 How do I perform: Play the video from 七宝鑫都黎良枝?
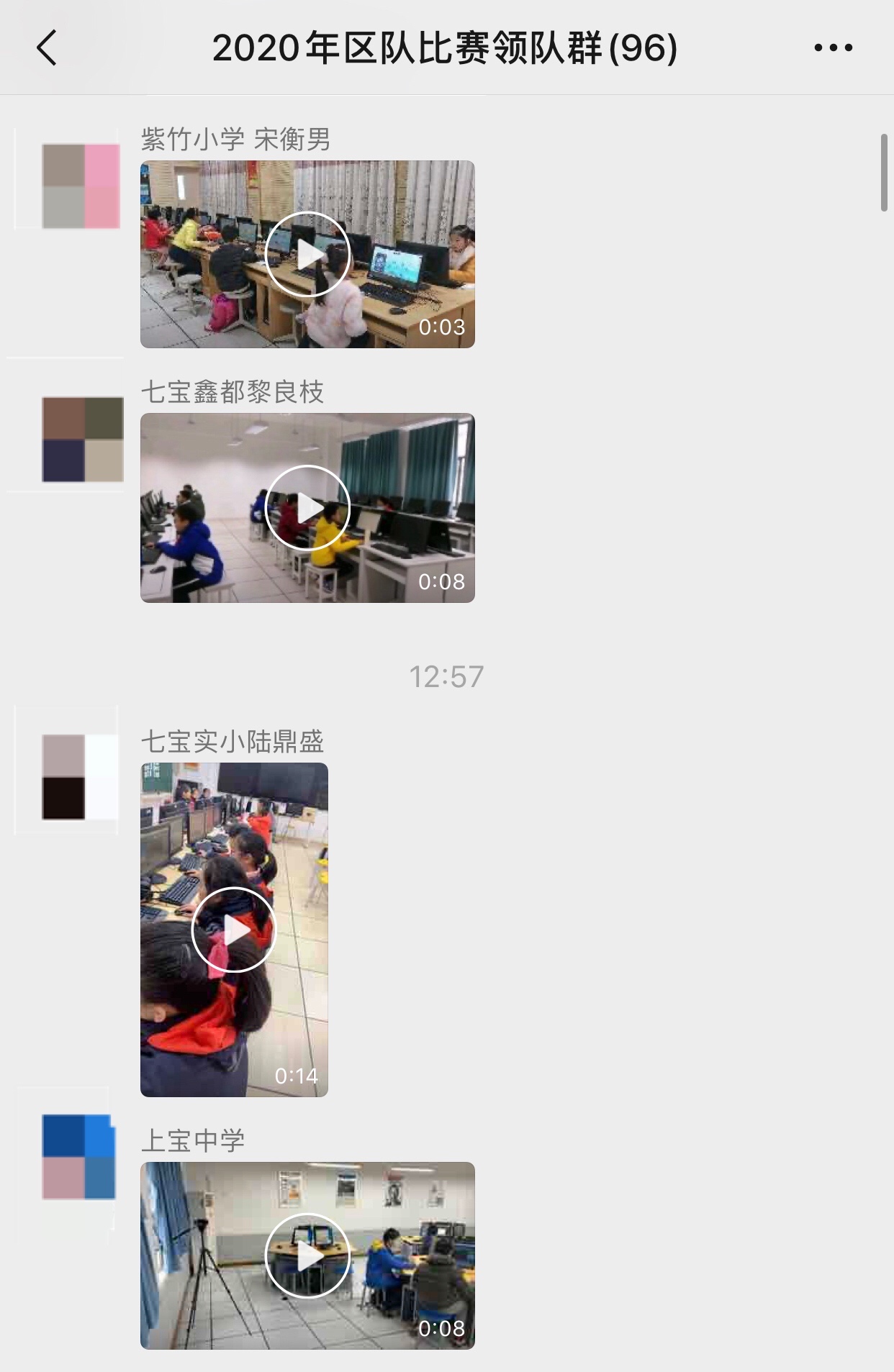pos(307,507)
